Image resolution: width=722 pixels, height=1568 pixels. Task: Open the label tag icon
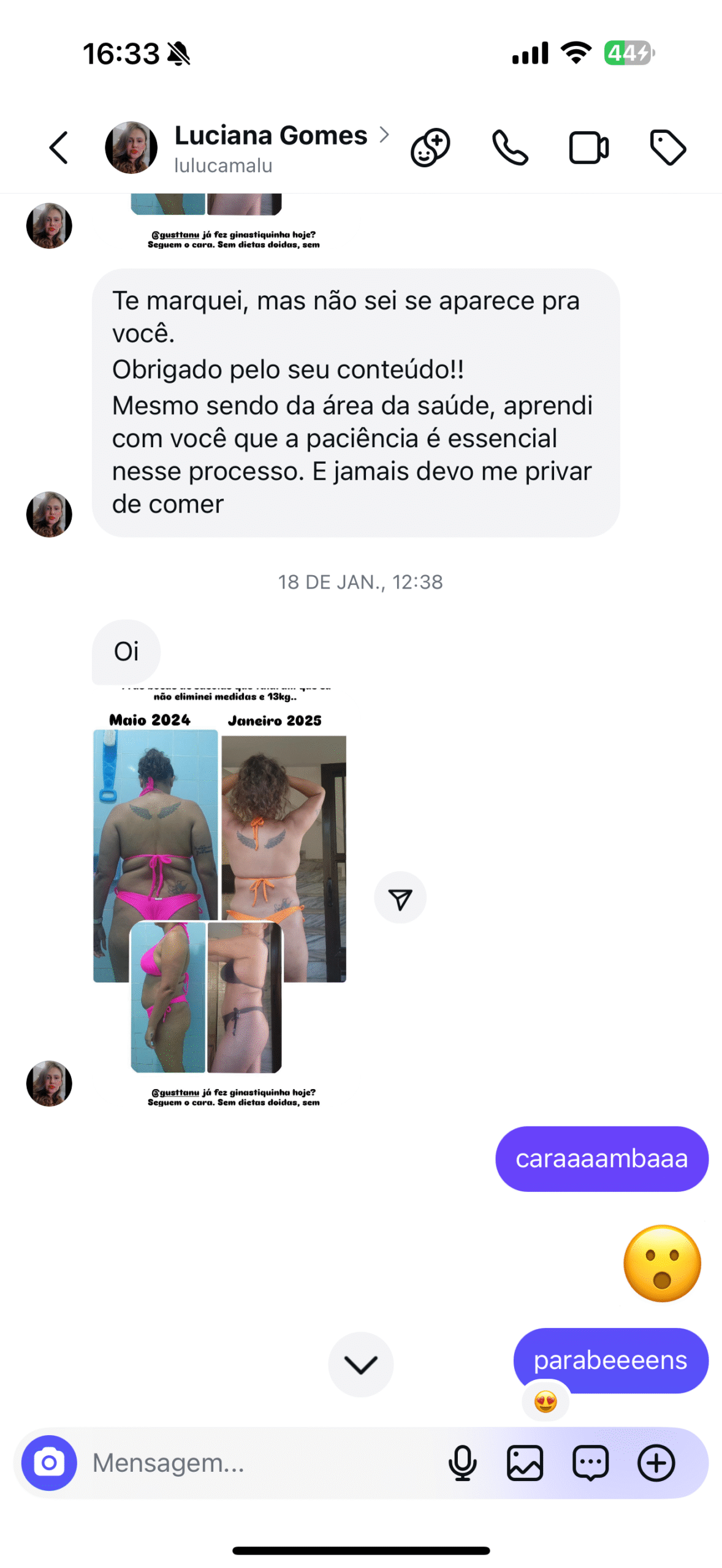pos(667,148)
